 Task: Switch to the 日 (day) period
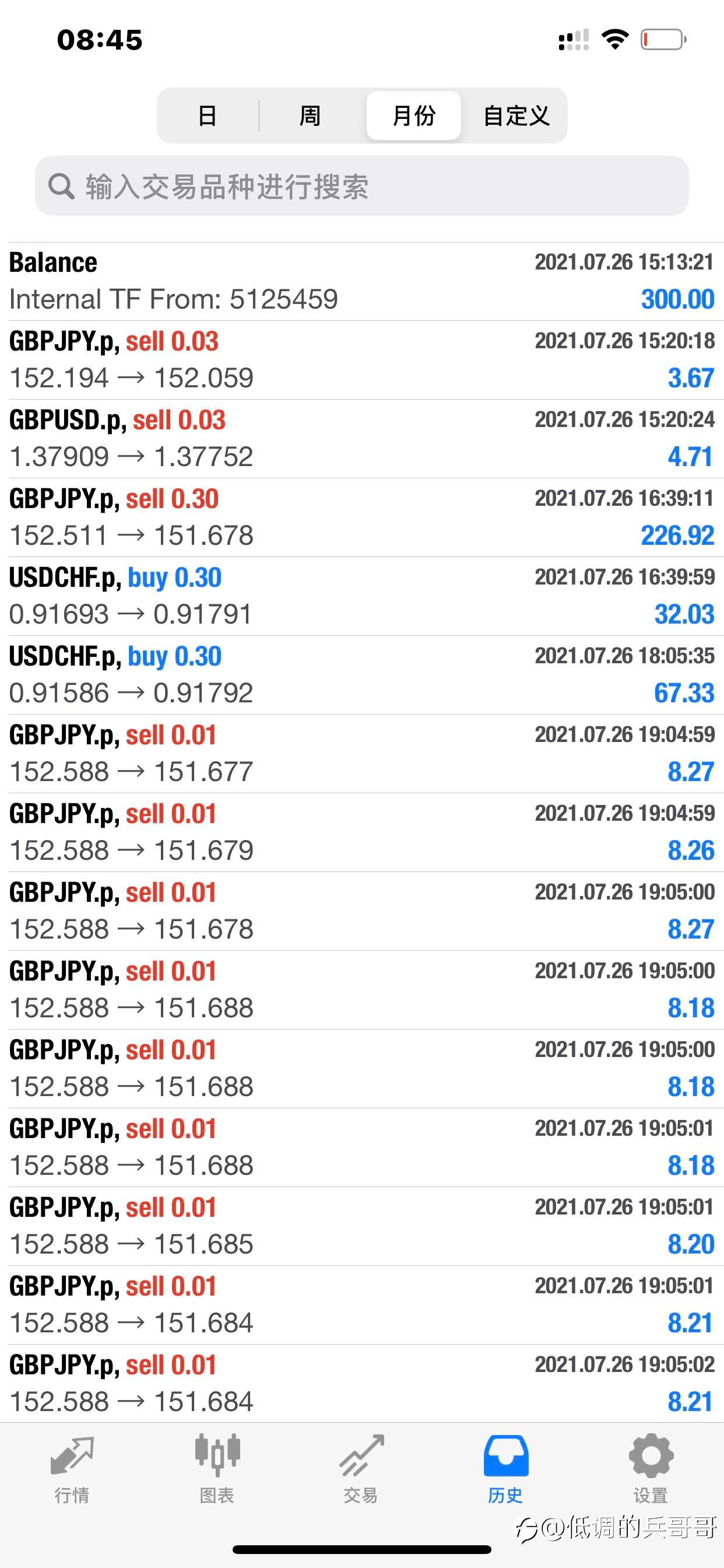coord(208,115)
